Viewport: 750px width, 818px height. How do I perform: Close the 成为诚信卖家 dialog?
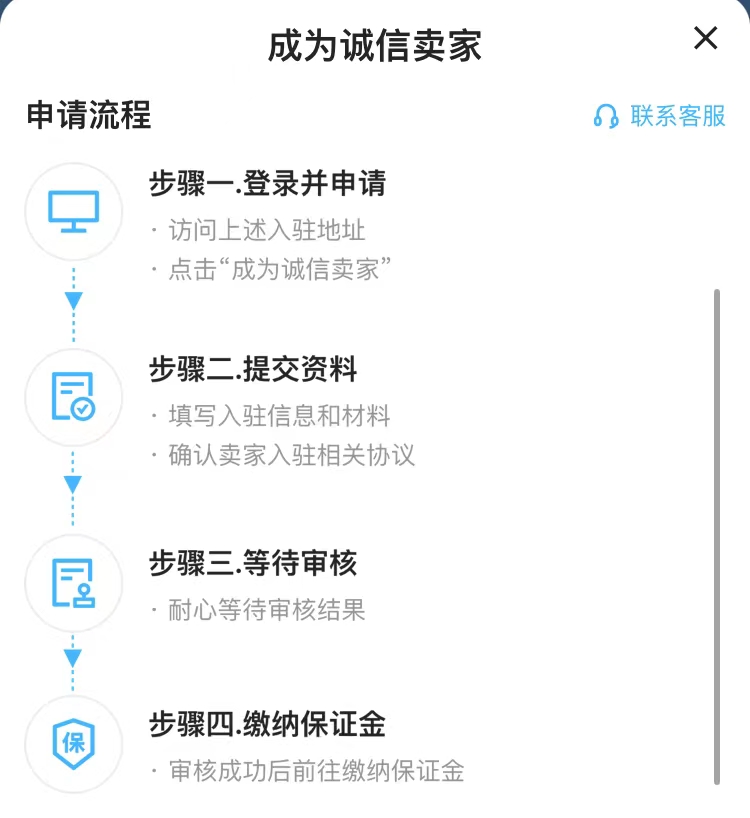point(706,39)
